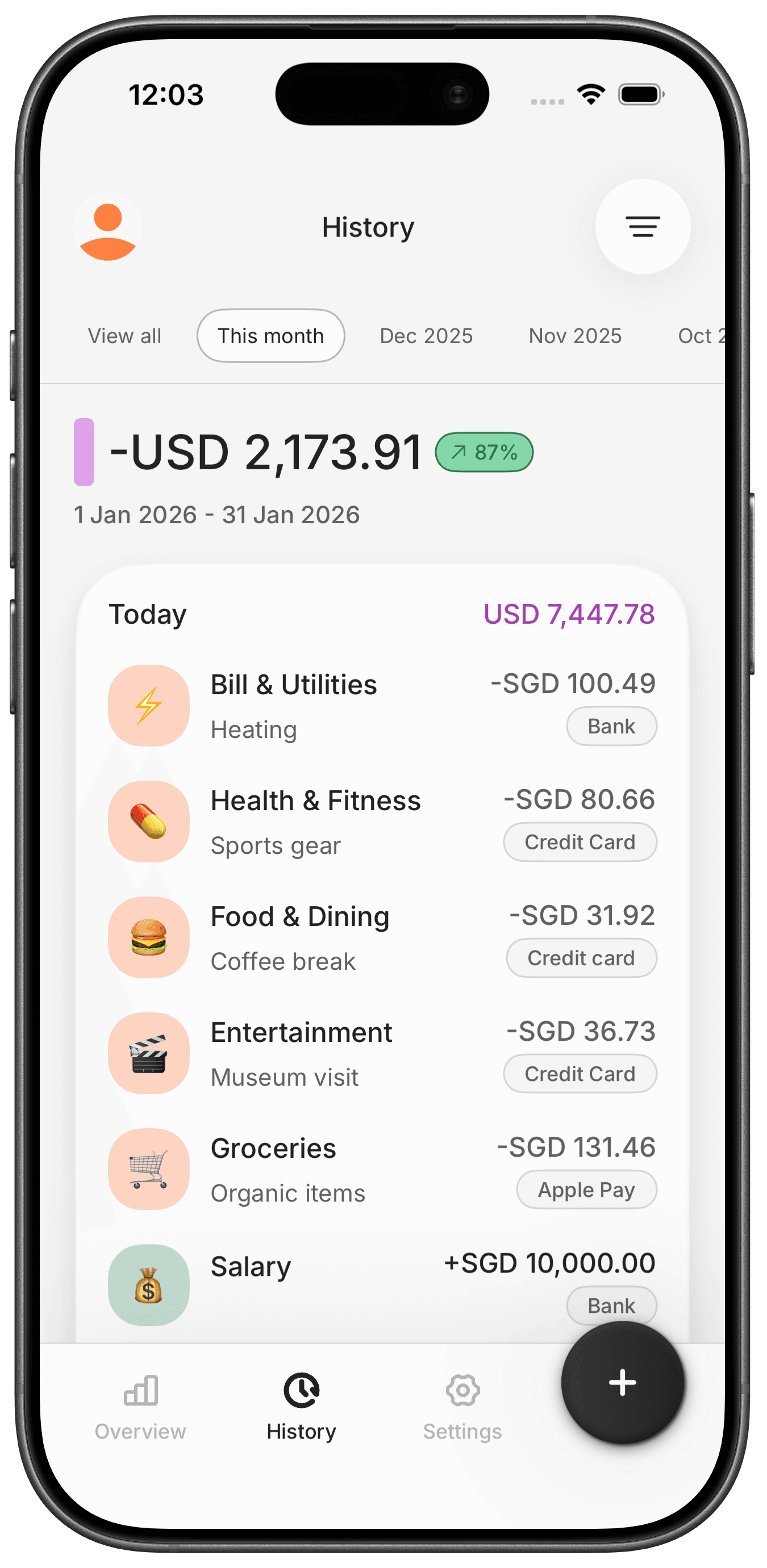Switch to View all transactions
This screenshot has height=1568, width=767.
pyautogui.click(x=125, y=335)
